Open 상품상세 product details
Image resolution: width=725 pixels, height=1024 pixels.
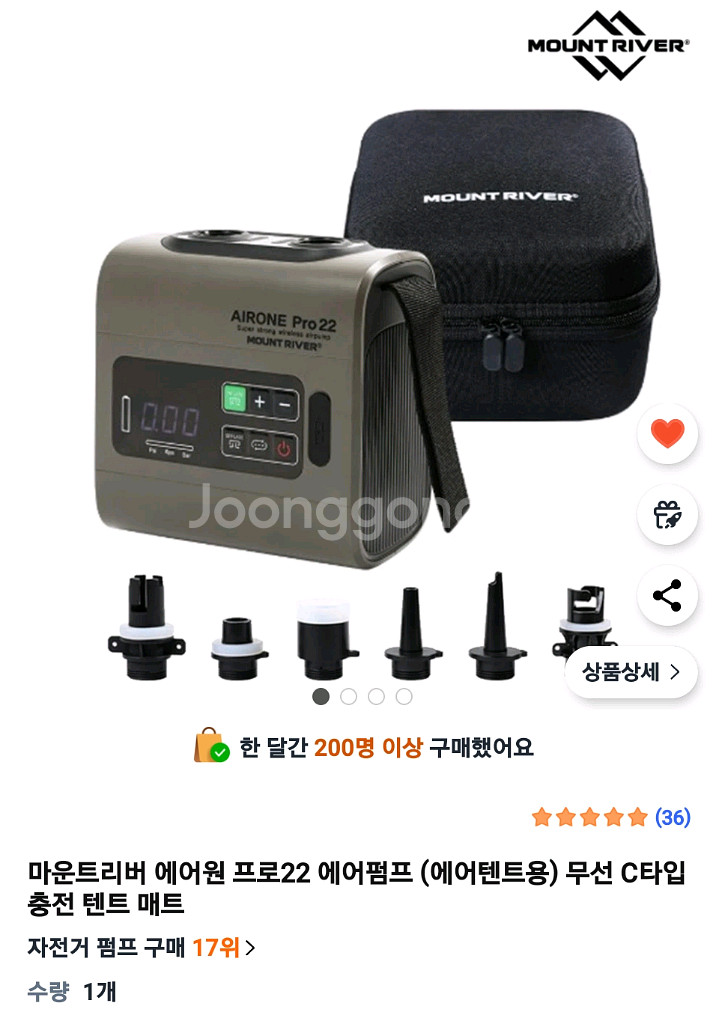(x=631, y=672)
